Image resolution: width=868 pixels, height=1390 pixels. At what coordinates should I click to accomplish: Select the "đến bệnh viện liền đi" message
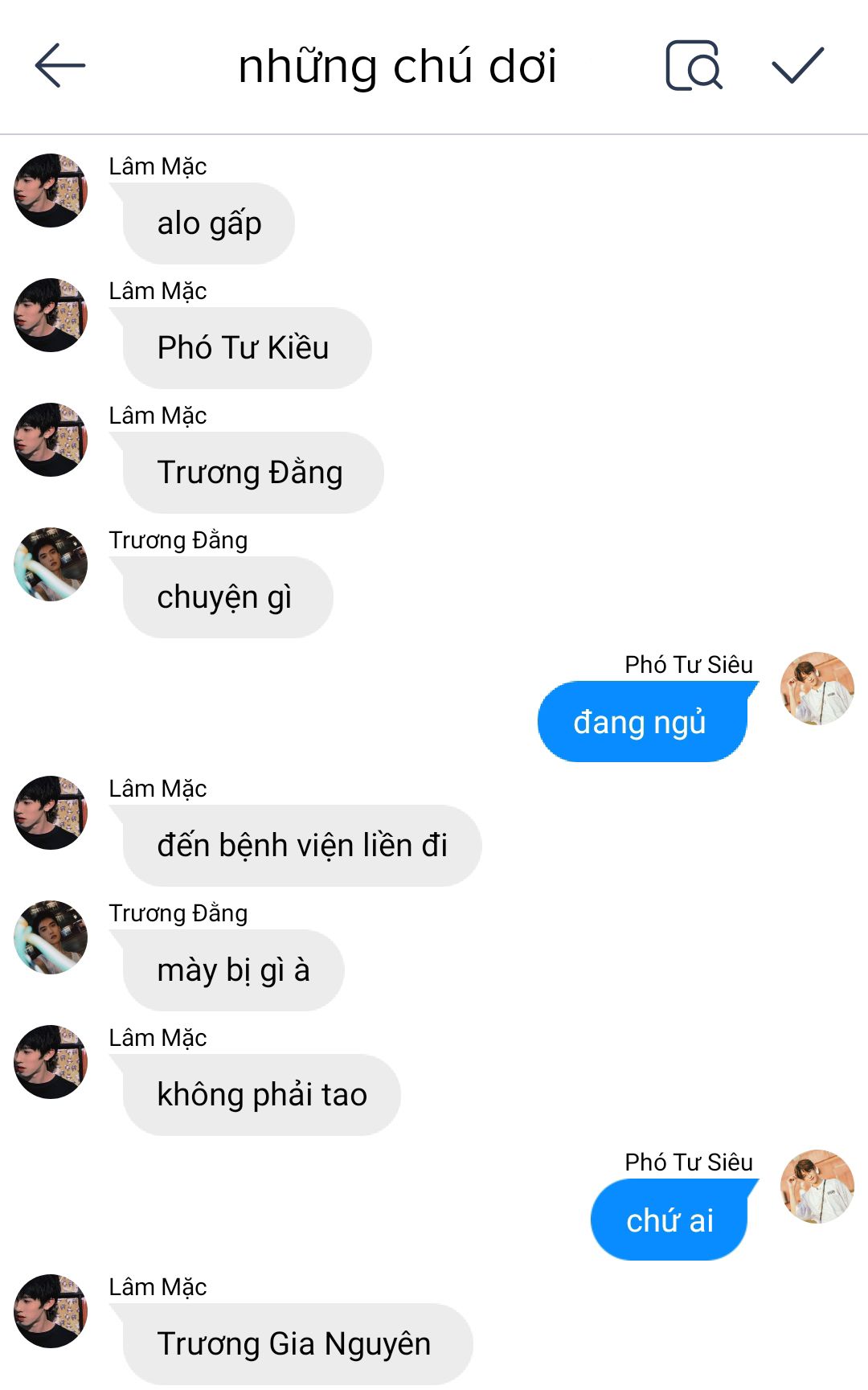302,846
